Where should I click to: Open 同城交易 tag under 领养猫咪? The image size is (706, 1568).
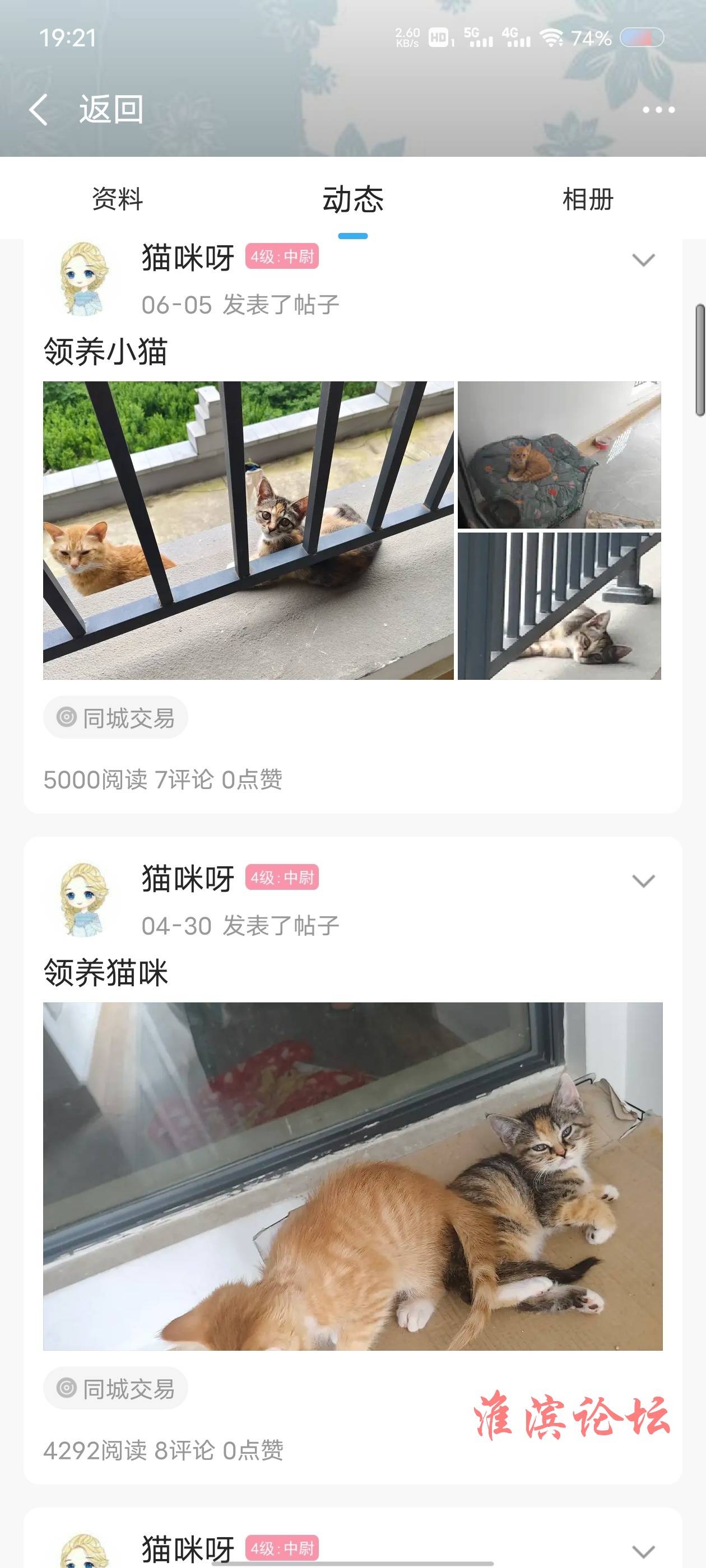pos(116,1388)
